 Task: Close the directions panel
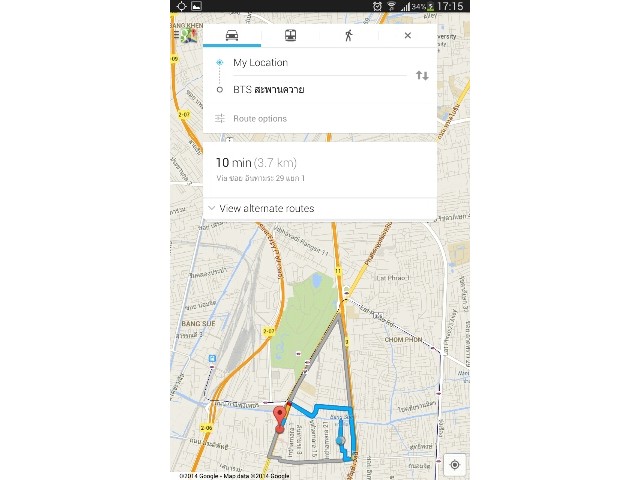pyautogui.click(x=407, y=35)
